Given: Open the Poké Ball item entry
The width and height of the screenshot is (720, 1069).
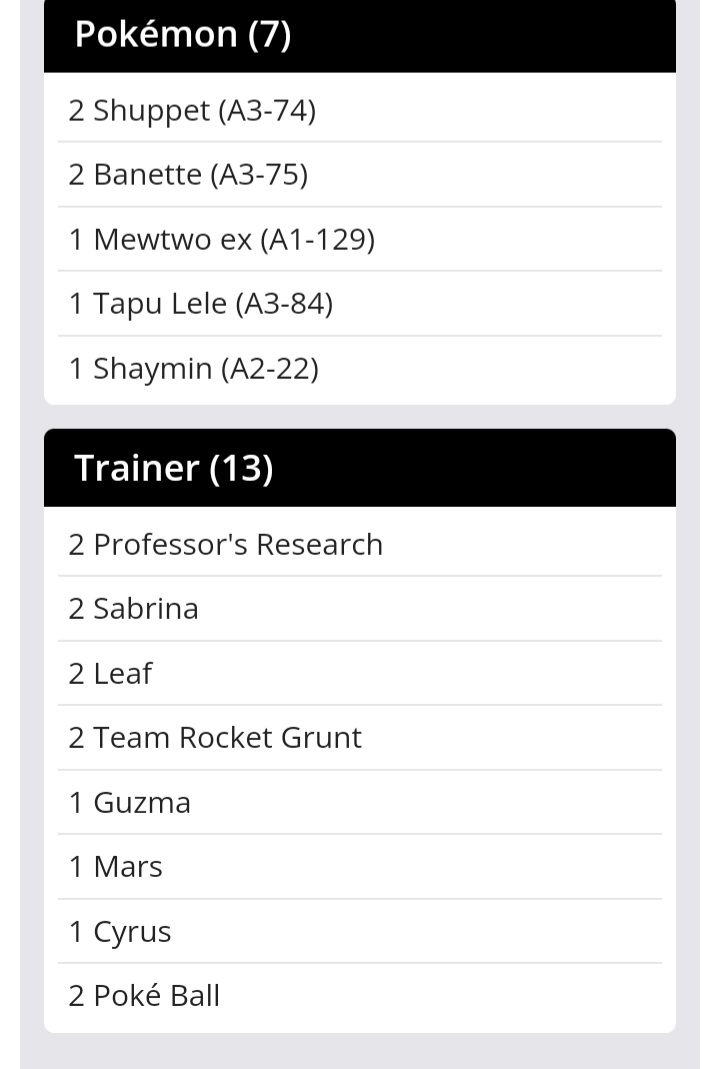Looking at the screenshot, I should pyautogui.click(x=359, y=996).
